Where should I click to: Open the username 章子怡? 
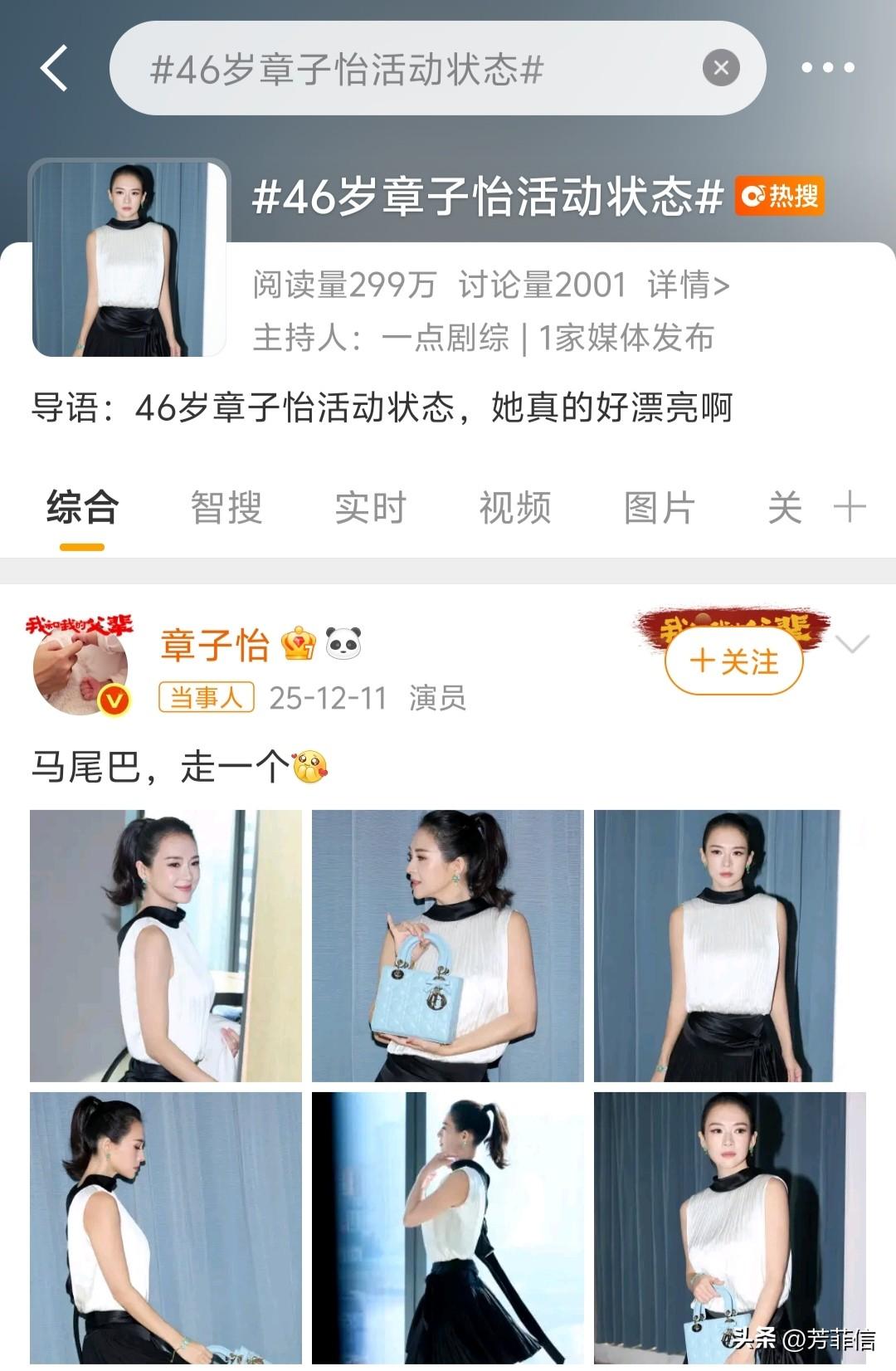pyautogui.click(x=215, y=645)
